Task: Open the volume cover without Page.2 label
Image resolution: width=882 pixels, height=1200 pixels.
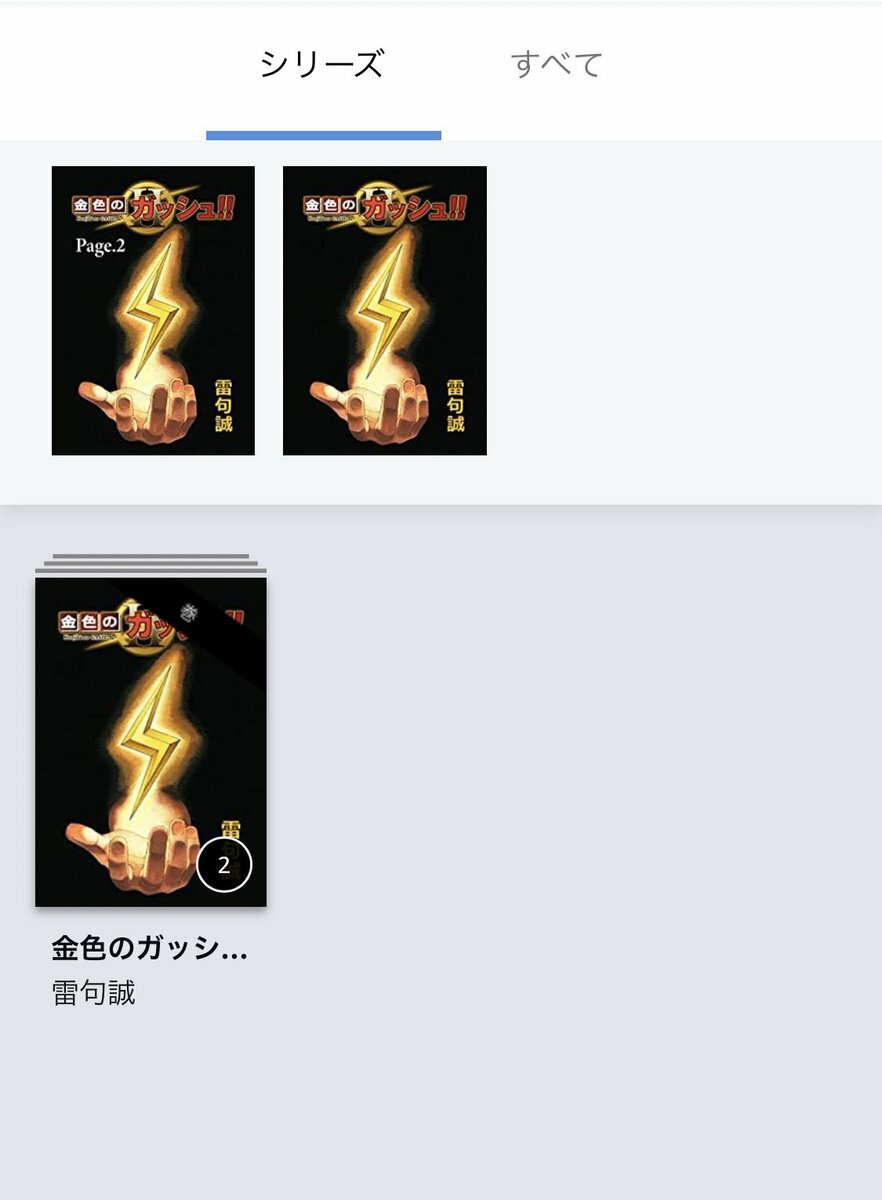Action: [x=385, y=311]
